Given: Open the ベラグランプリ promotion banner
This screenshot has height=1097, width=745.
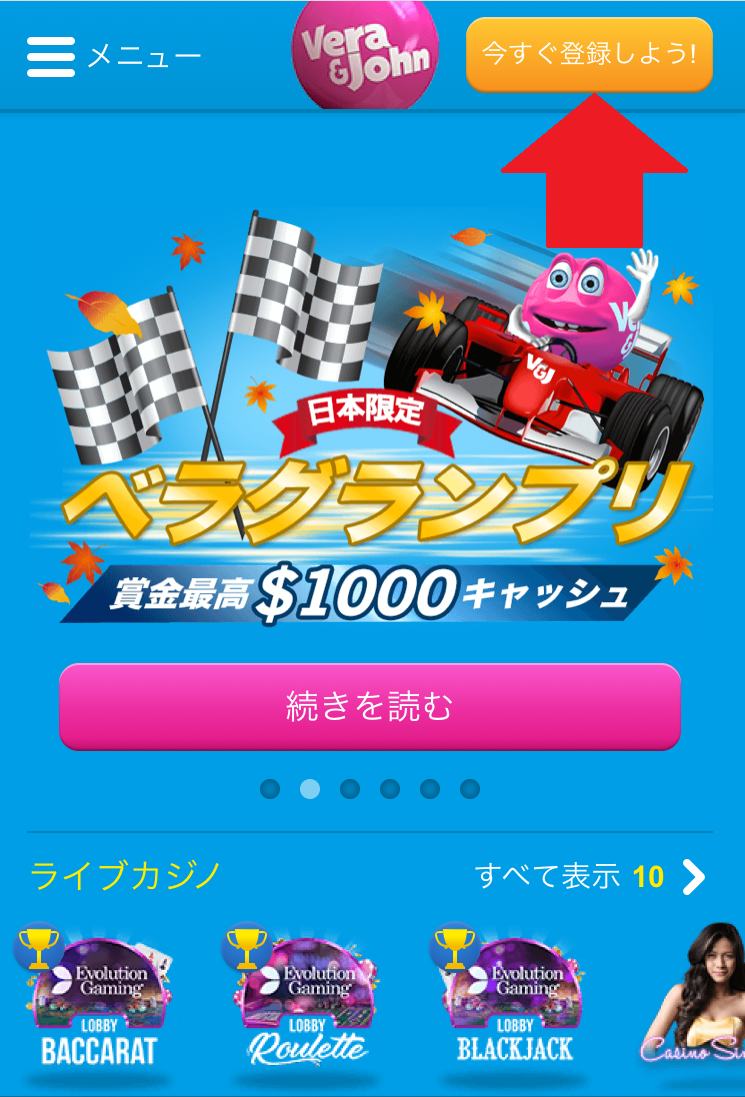Looking at the screenshot, I should pyautogui.click(x=370, y=420).
